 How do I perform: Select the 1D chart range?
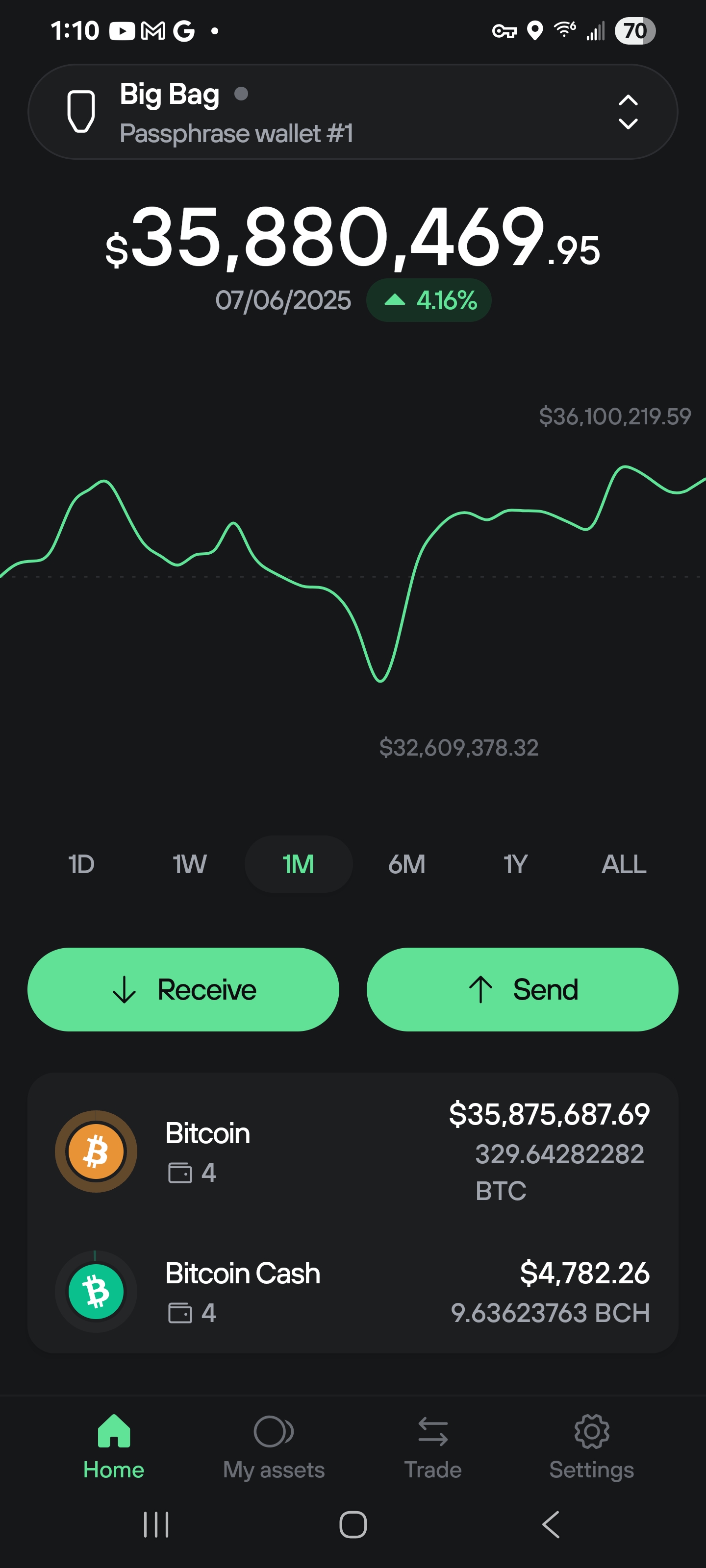coord(81,864)
